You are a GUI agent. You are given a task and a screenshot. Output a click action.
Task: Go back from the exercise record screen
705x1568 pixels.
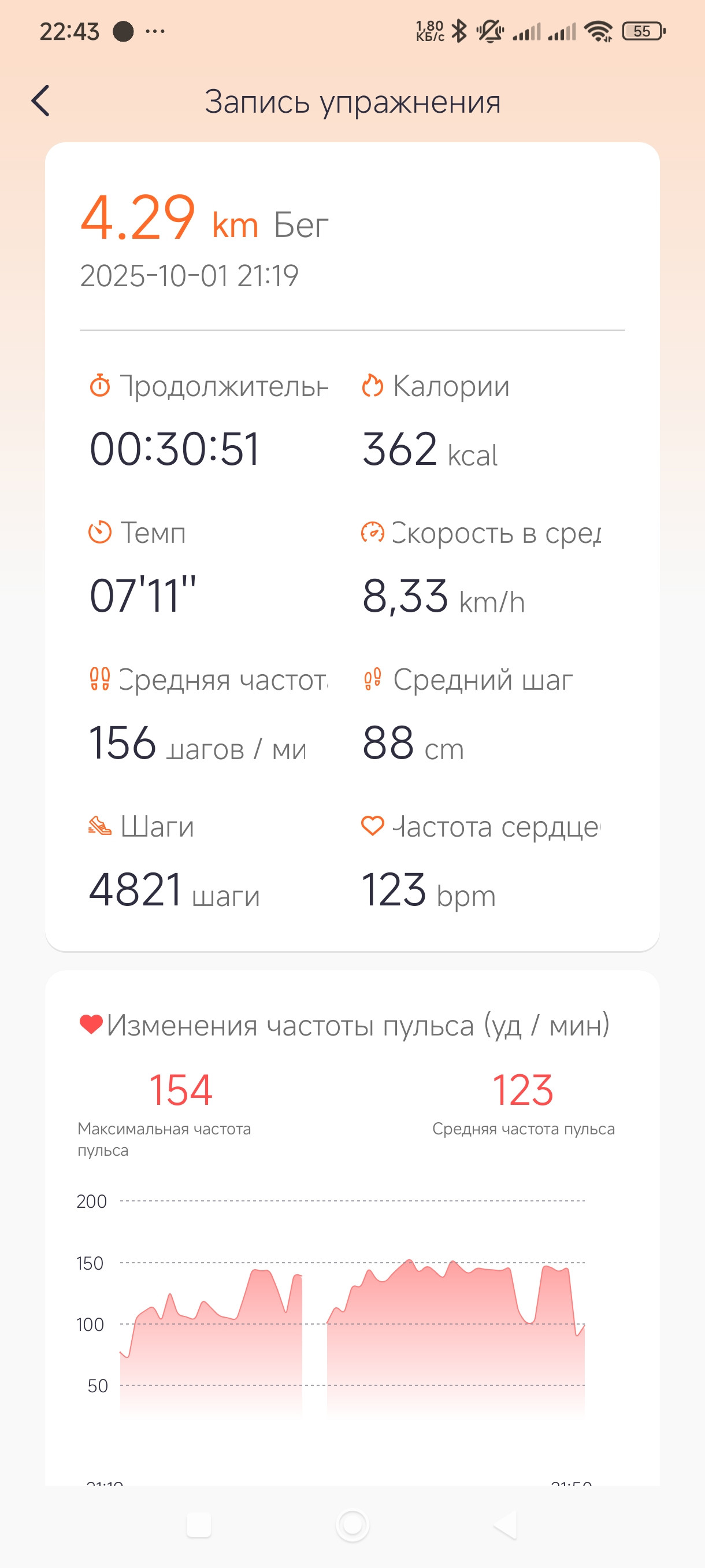[41, 101]
